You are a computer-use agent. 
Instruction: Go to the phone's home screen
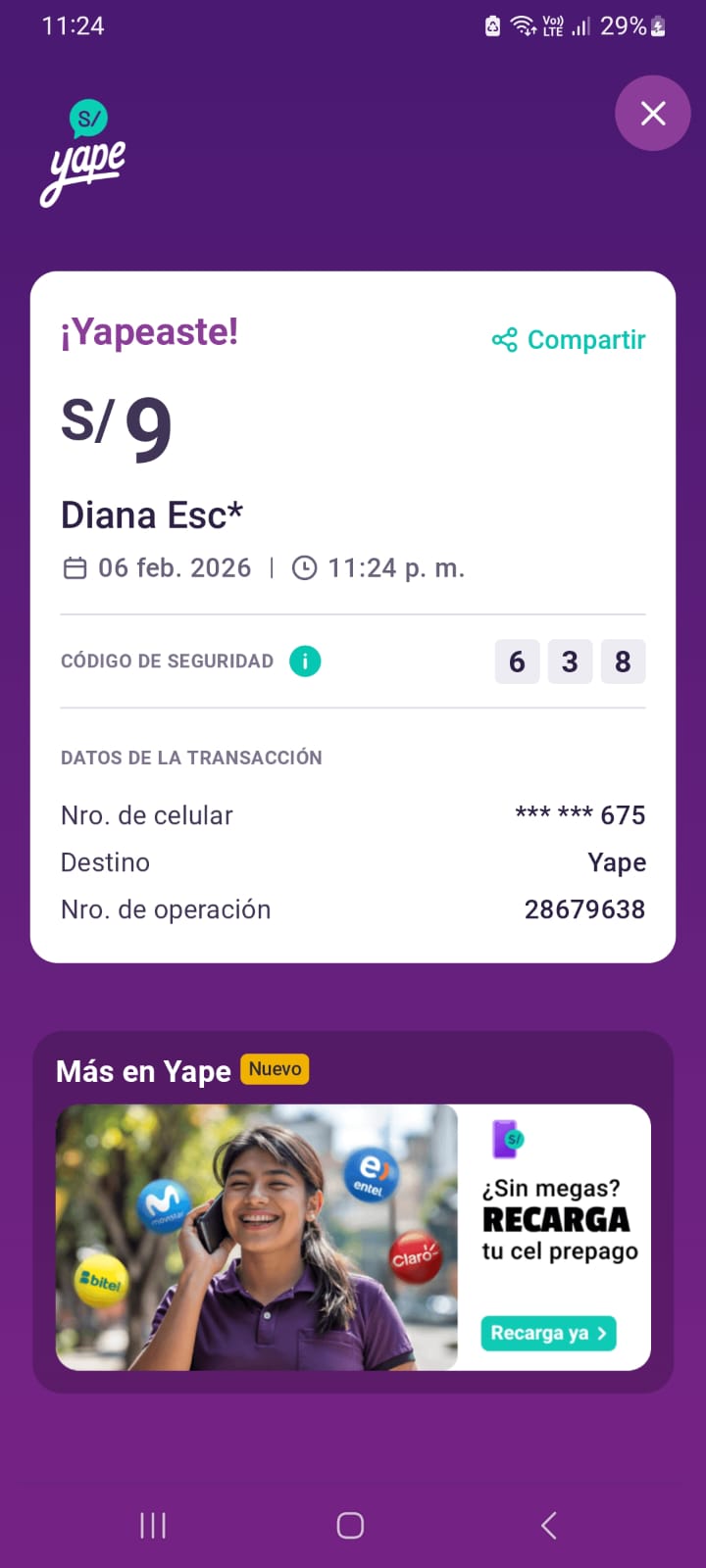click(x=350, y=1525)
